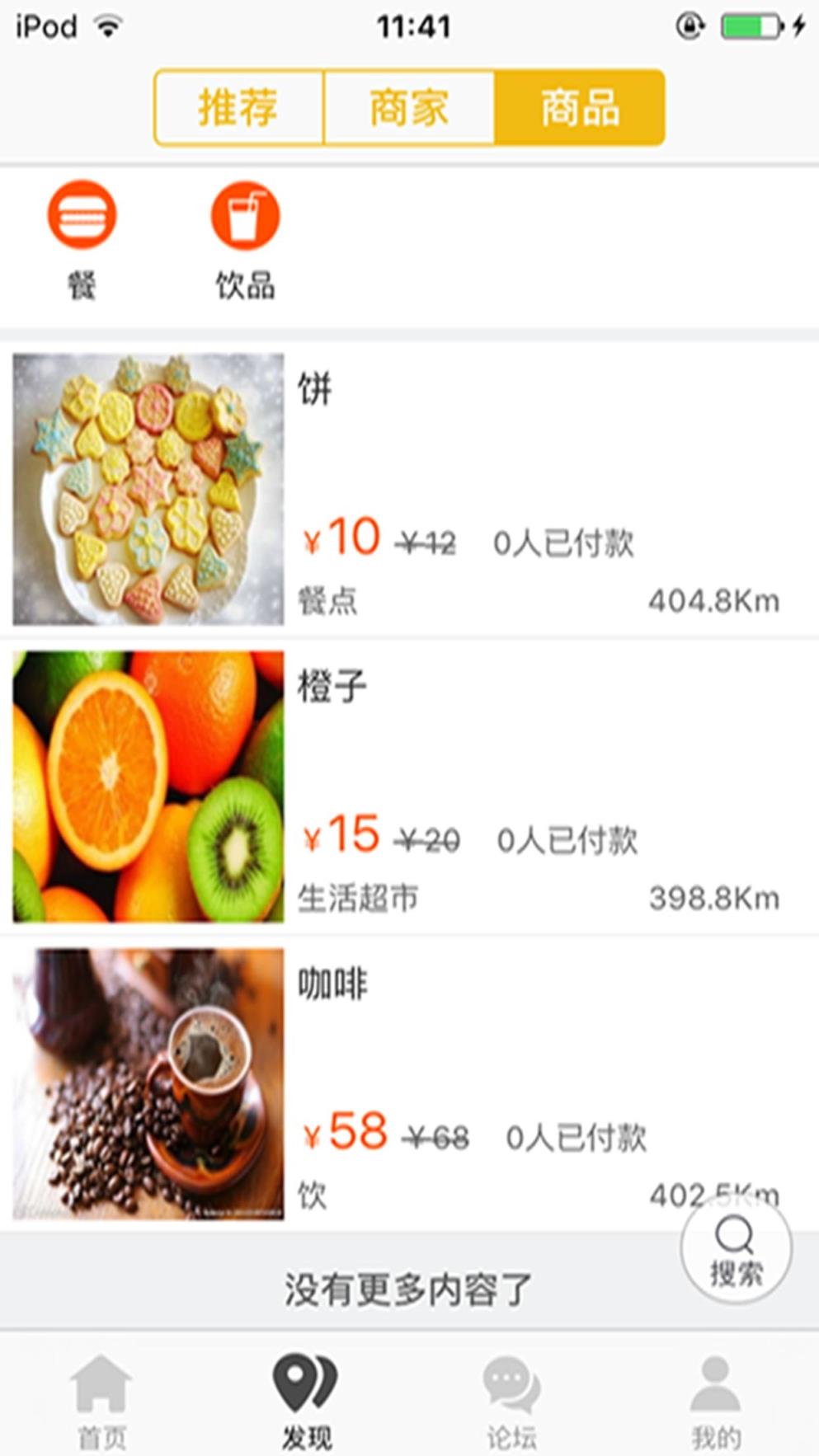Image resolution: width=819 pixels, height=1456 pixels.
Task: Open the currently selected 商品 products tab
Action: tap(580, 108)
